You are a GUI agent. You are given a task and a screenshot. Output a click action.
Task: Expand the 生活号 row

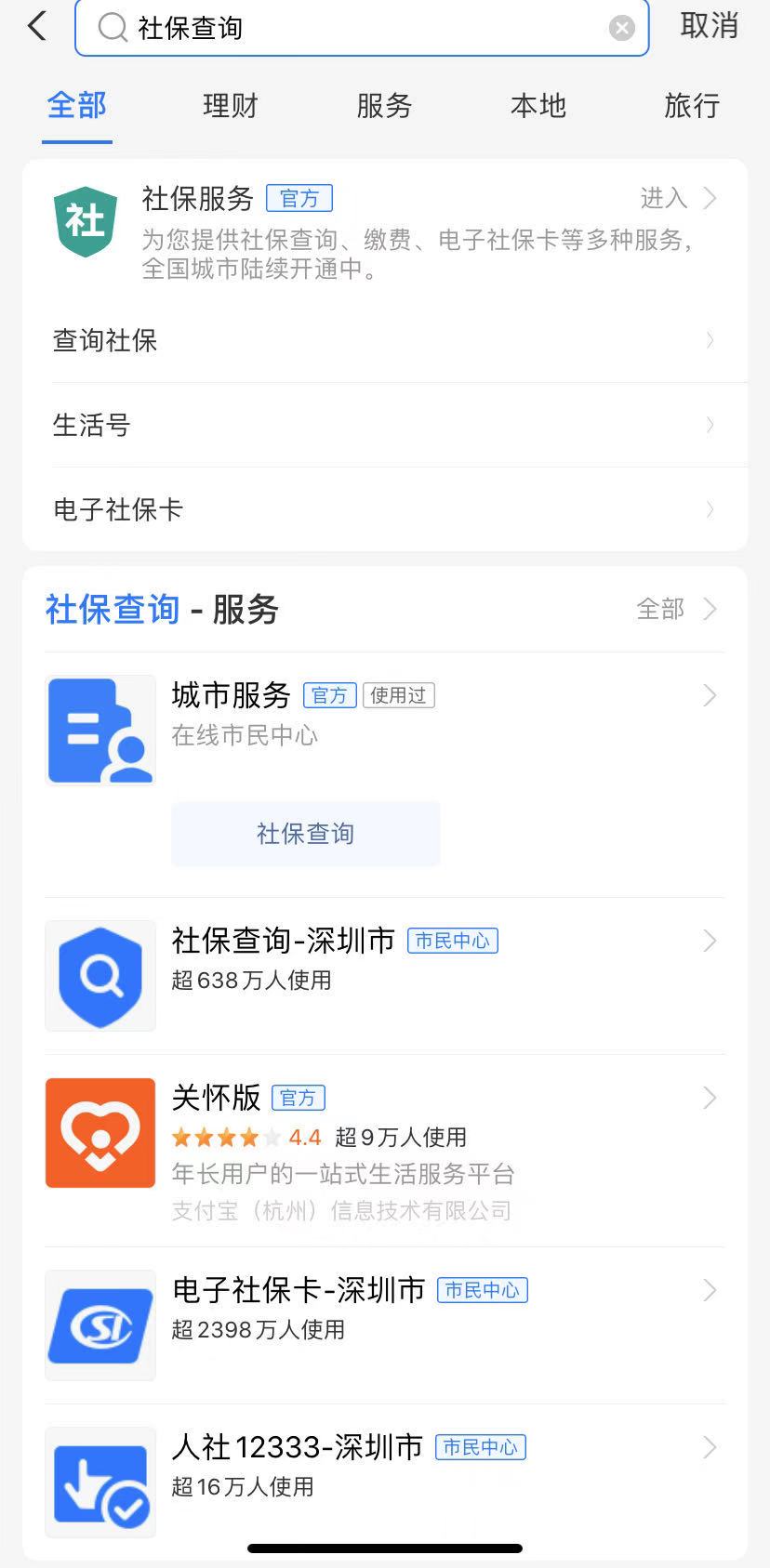pos(385,425)
